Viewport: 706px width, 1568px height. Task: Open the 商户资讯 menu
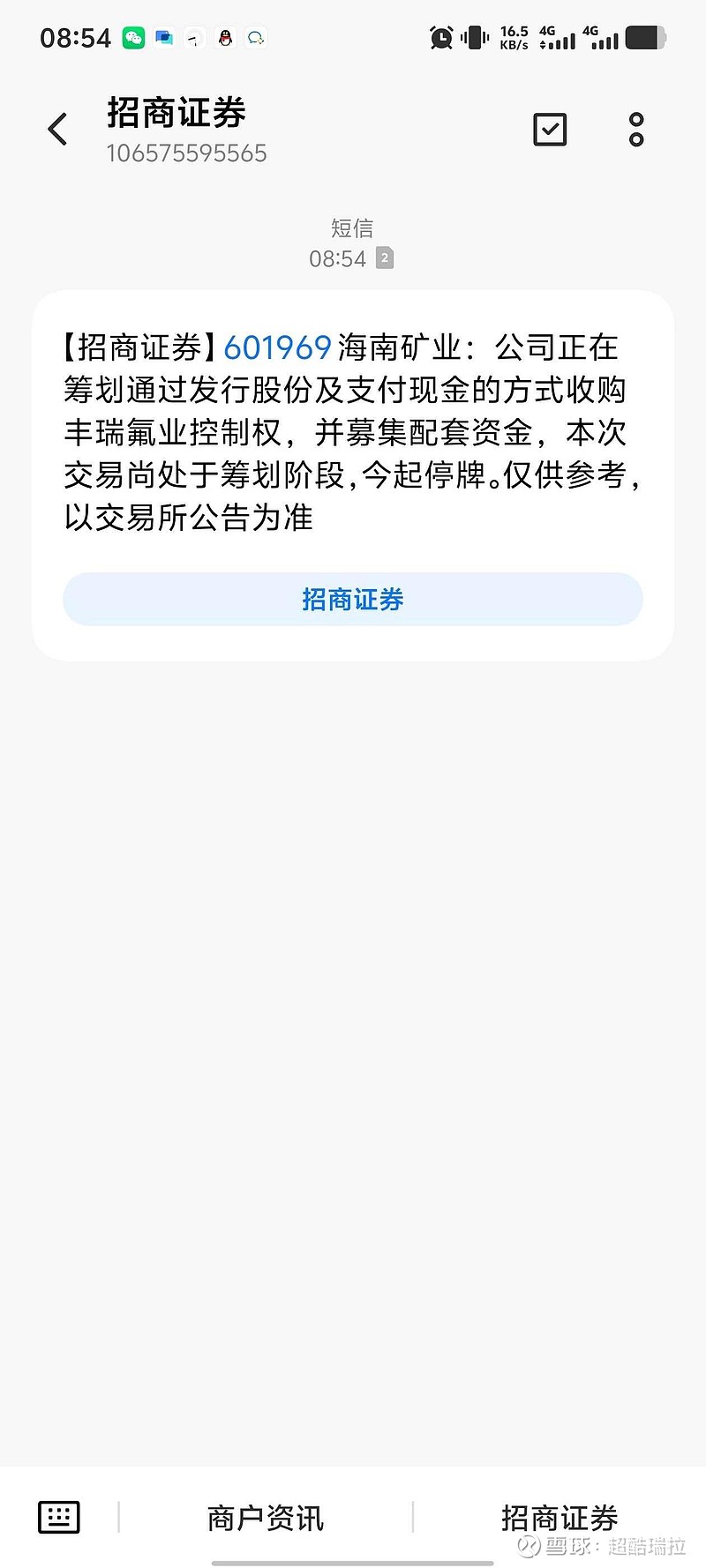click(x=266, y=1518)
